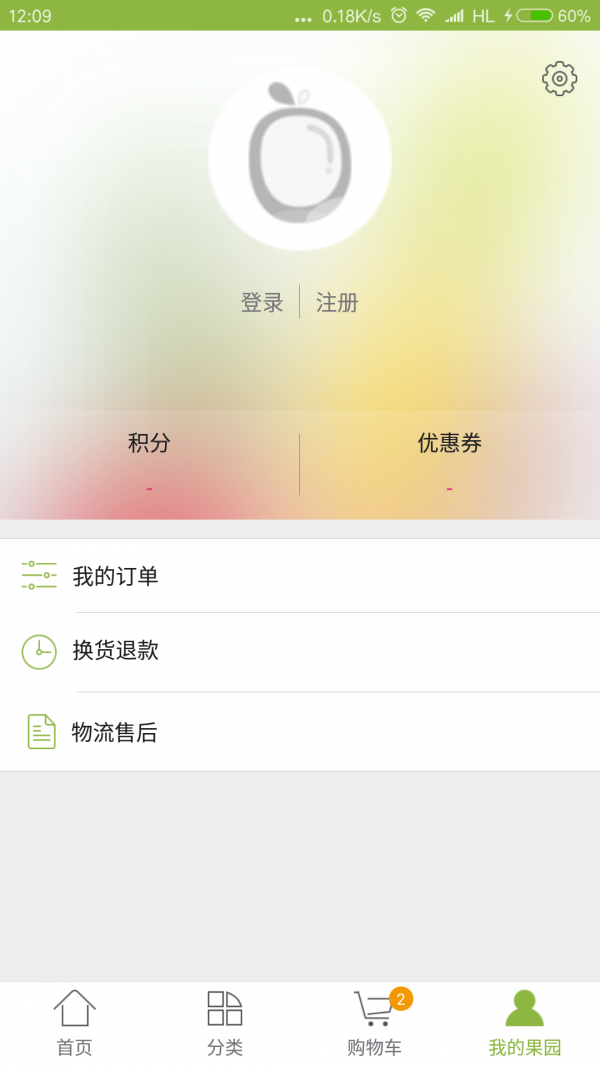Select the 我的果园 tab
The image size is (600, 1067).
pos(525,1023)
